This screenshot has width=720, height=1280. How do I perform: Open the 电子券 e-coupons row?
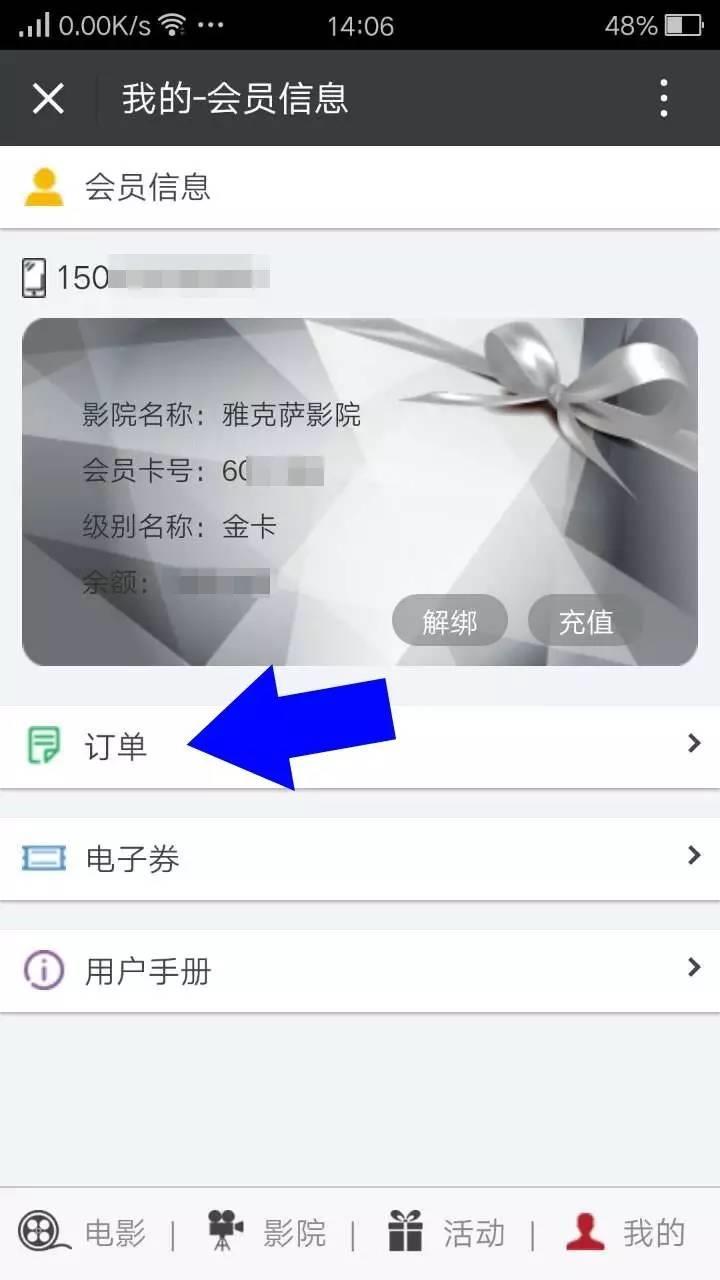pos(360,858)
